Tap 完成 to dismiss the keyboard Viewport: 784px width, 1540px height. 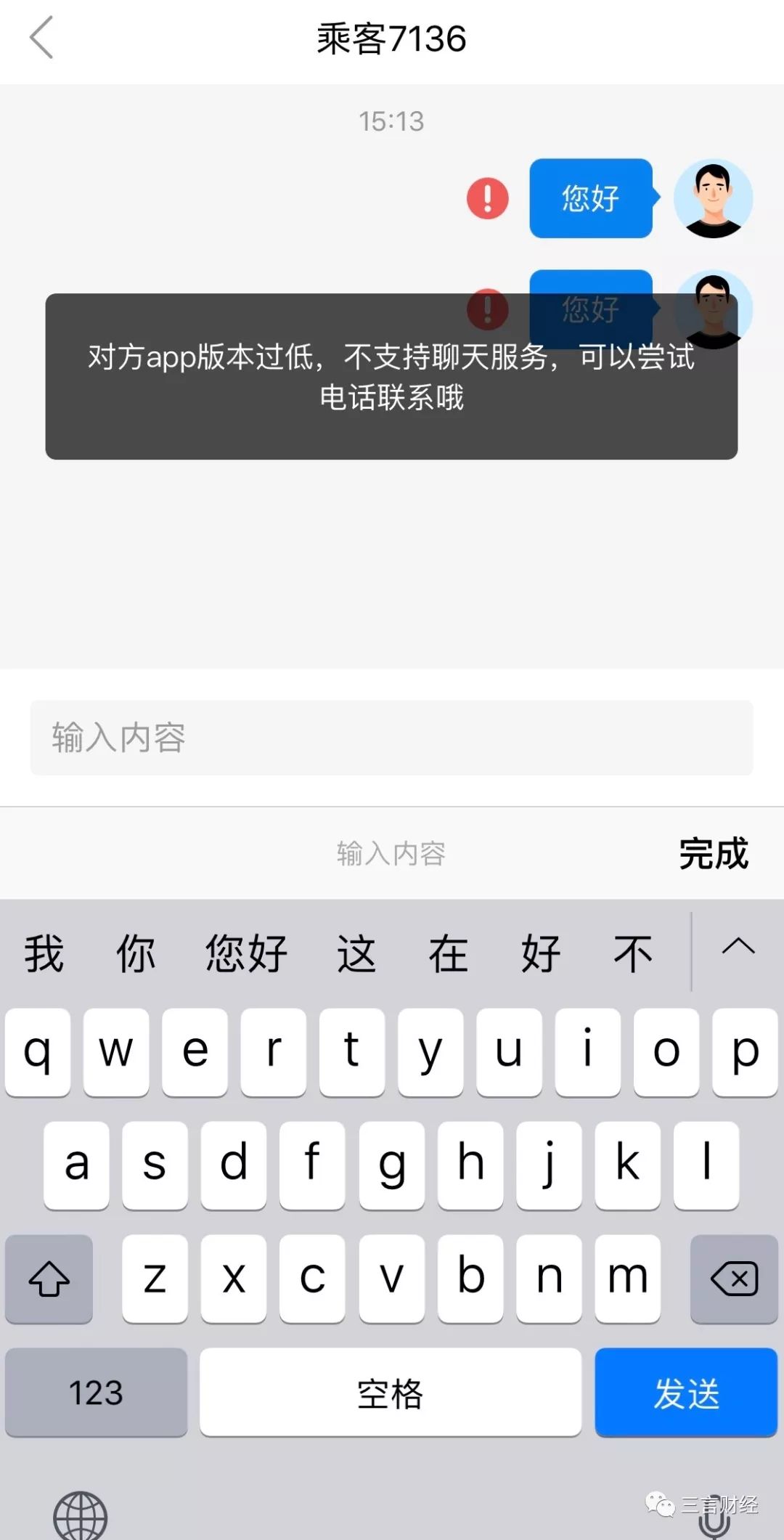(713, 853)
